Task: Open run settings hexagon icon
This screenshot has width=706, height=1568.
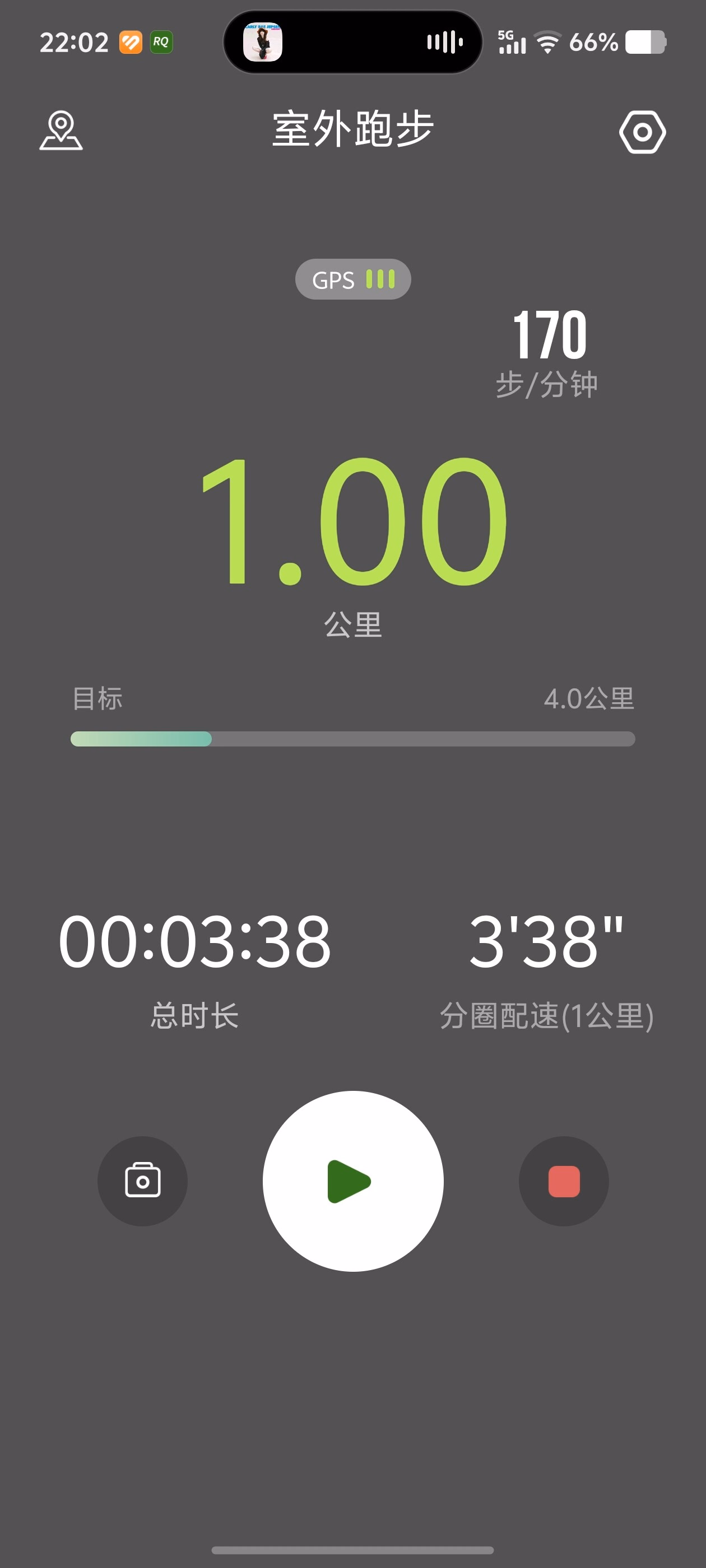Action: [x=642, y=132]
